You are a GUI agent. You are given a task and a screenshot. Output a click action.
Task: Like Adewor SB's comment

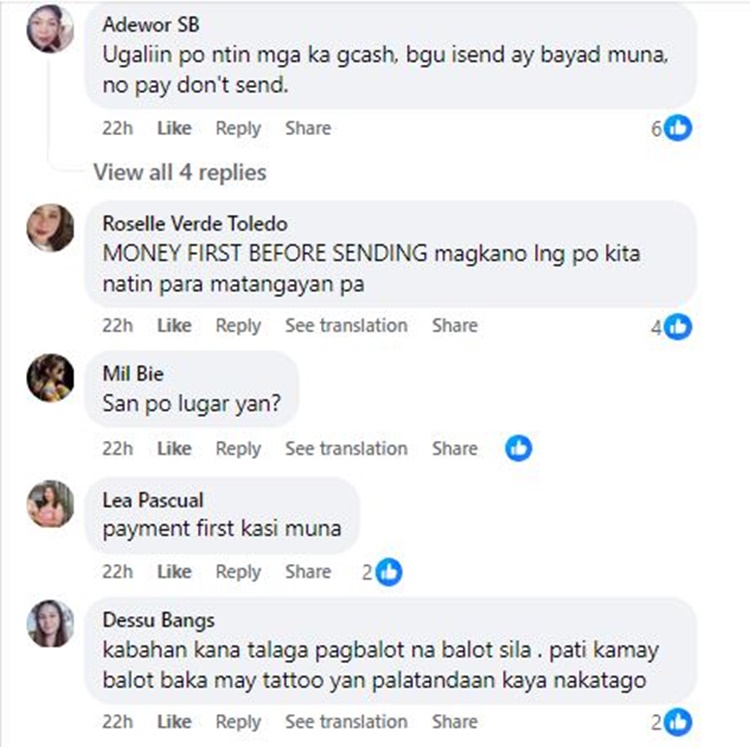(x=174, y=128)
